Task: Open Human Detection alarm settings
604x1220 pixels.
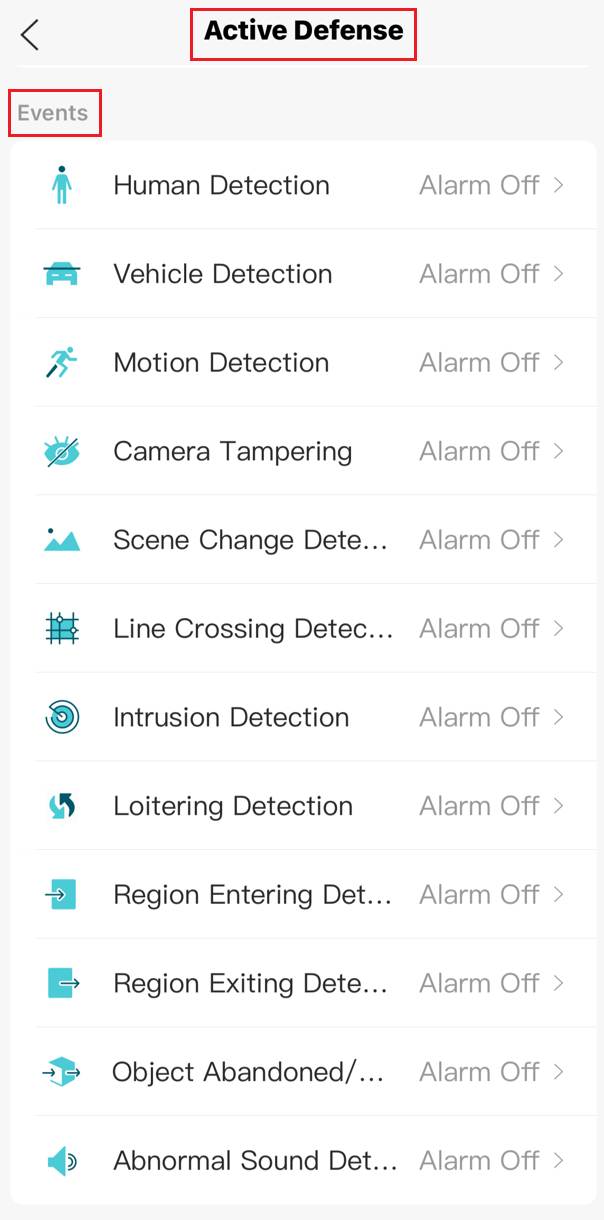Action: [x=302, y=186]
